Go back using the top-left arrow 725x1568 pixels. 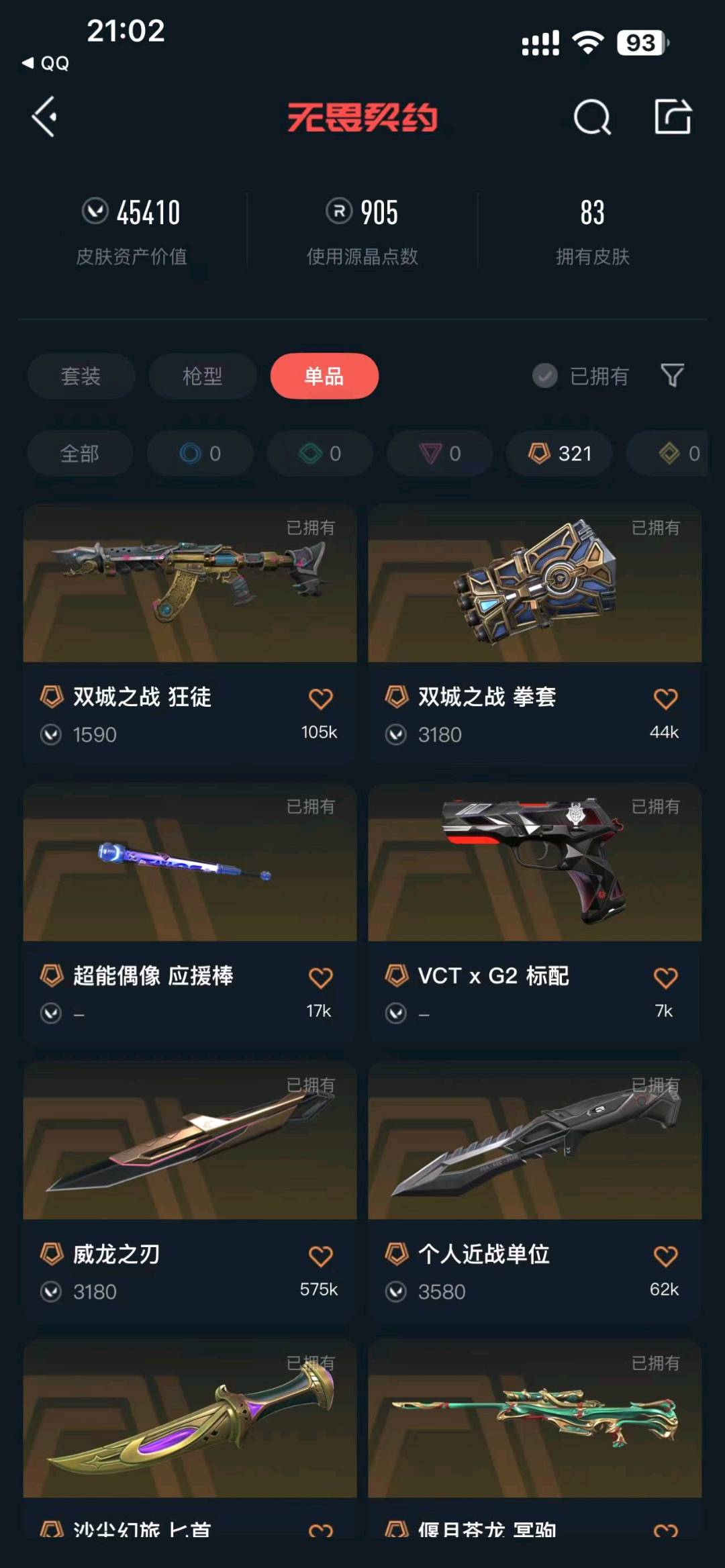click(x=44, y=117)
